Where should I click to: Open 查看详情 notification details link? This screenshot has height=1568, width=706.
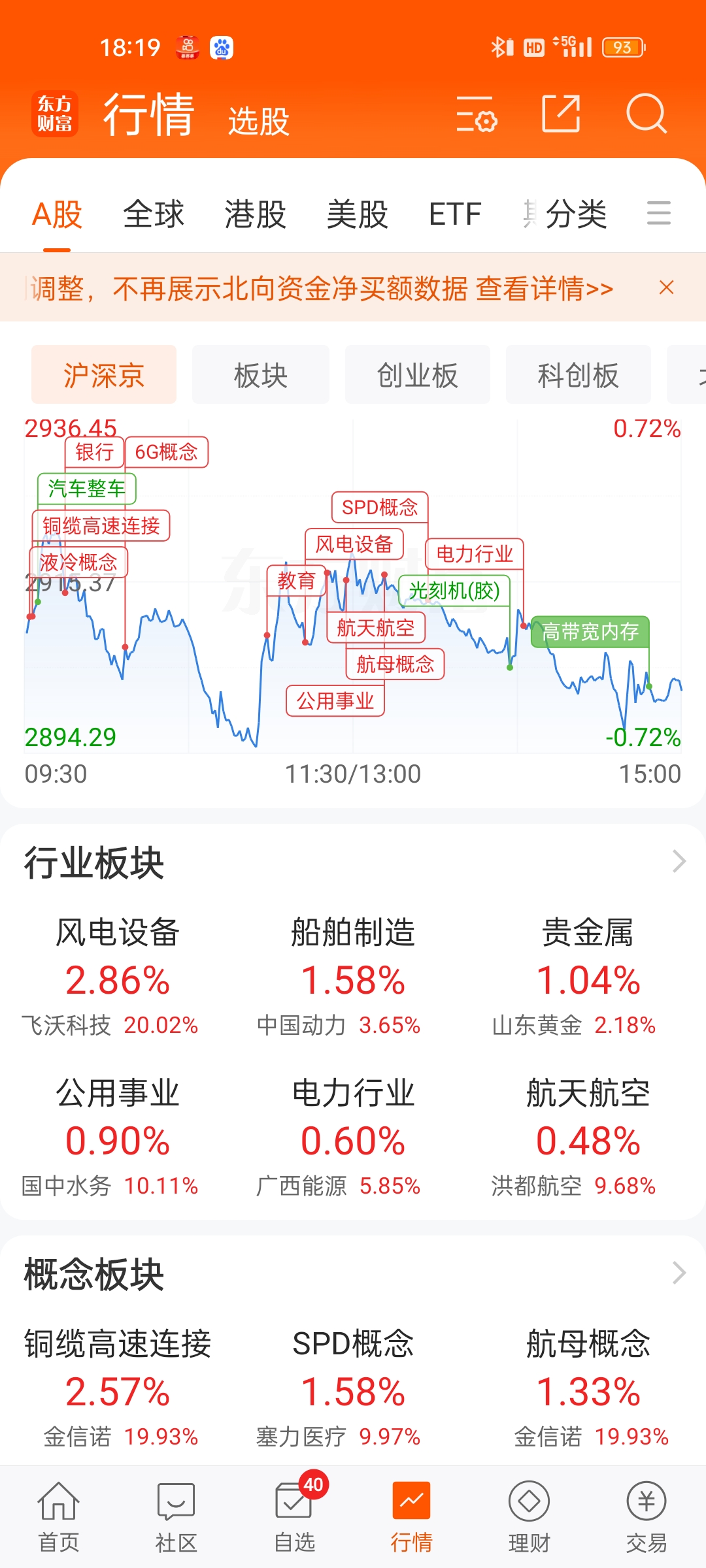click(x=545, y=288)
